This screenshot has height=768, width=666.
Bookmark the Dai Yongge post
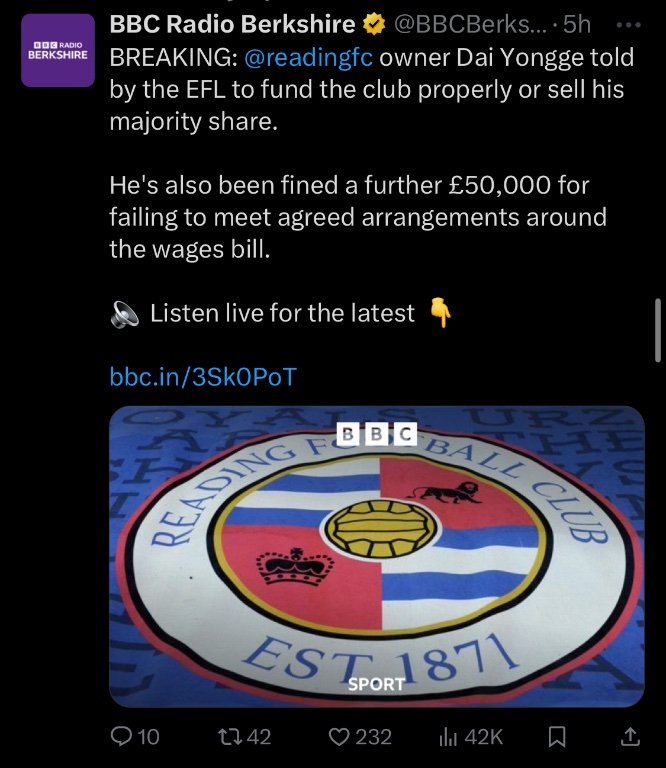pos(554,737)
